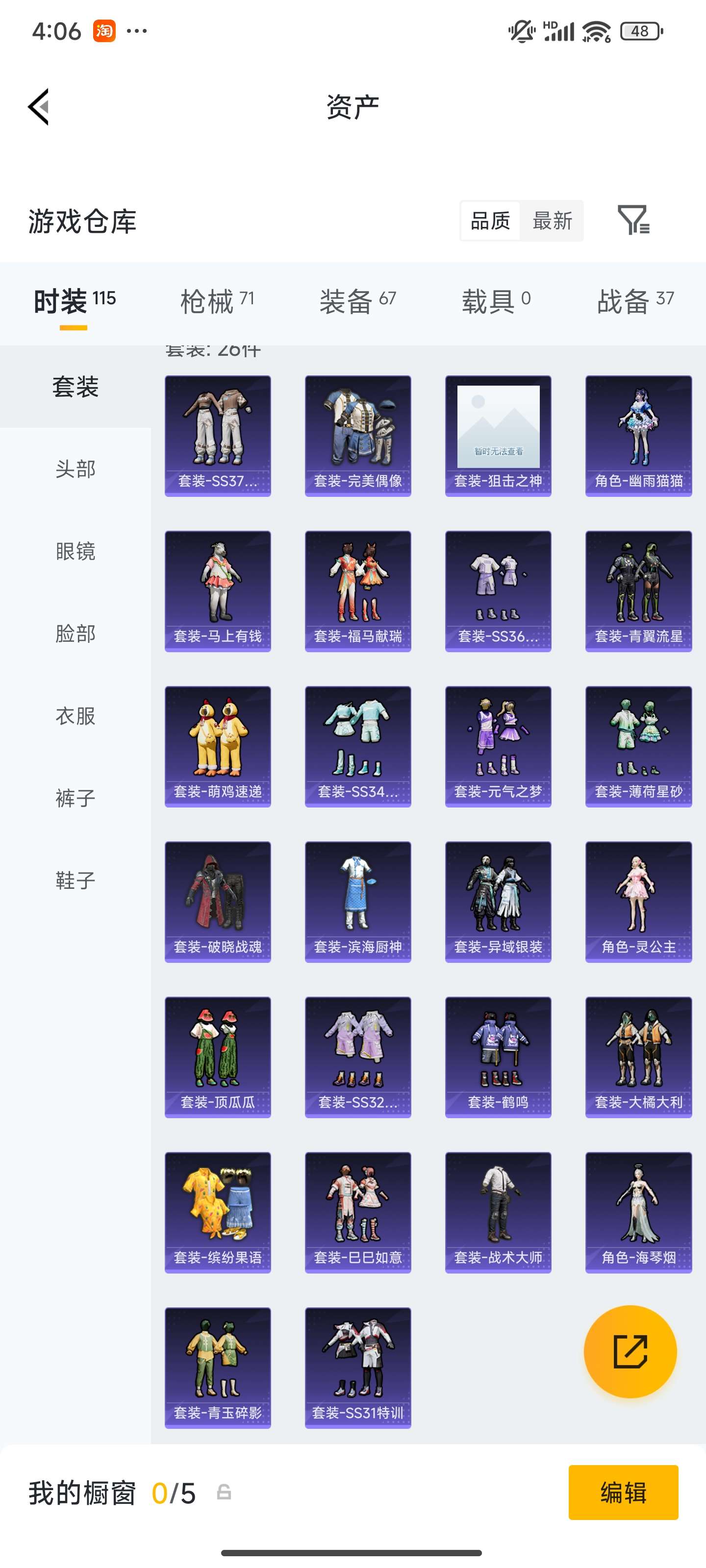This screenshot has height=1568, width=706.
Task: Open the 角色-幽雨猫猫 item
Action: click(x=638, y=436)
